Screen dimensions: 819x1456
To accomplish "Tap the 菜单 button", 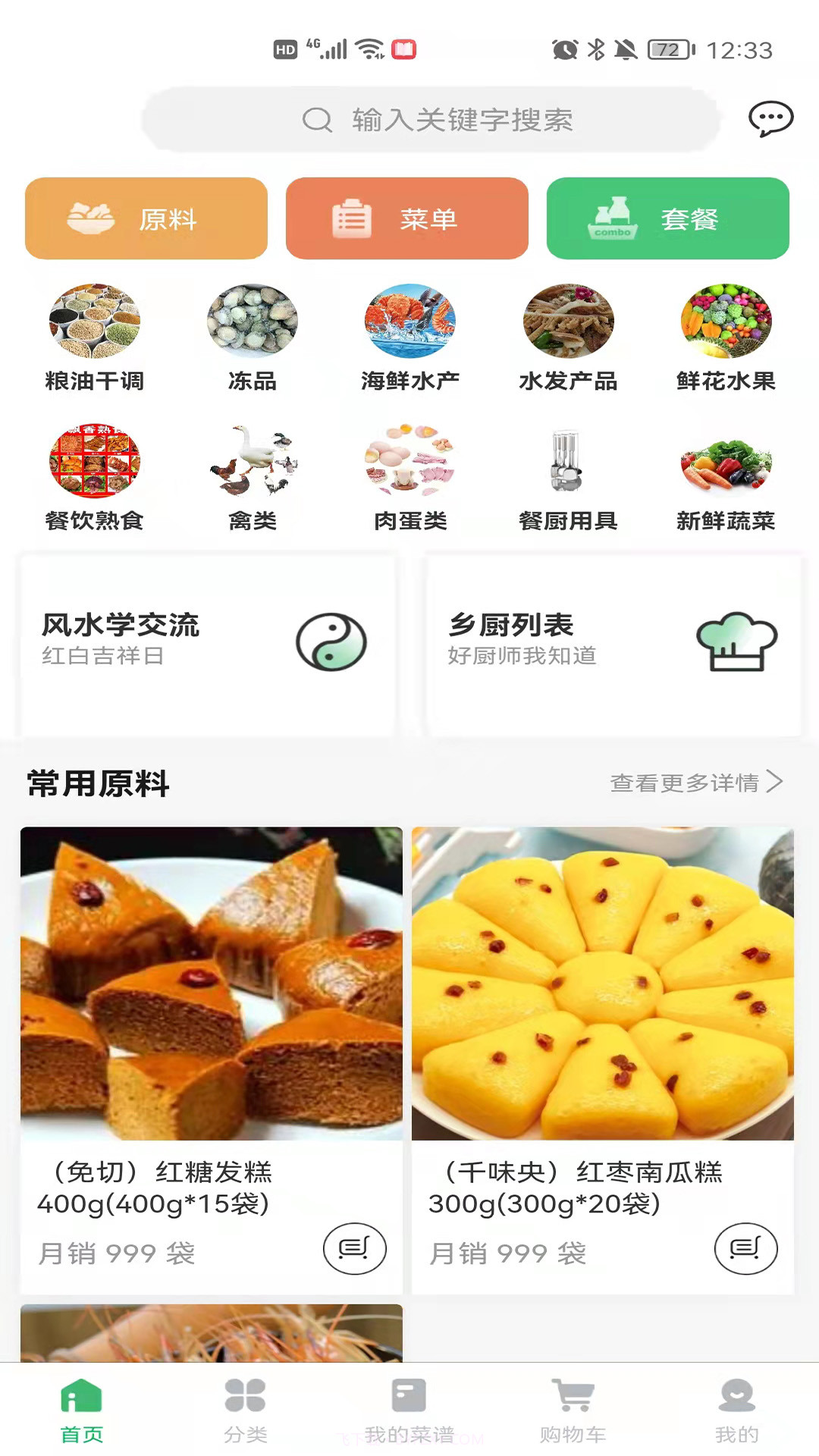I will tap(406, 218).
